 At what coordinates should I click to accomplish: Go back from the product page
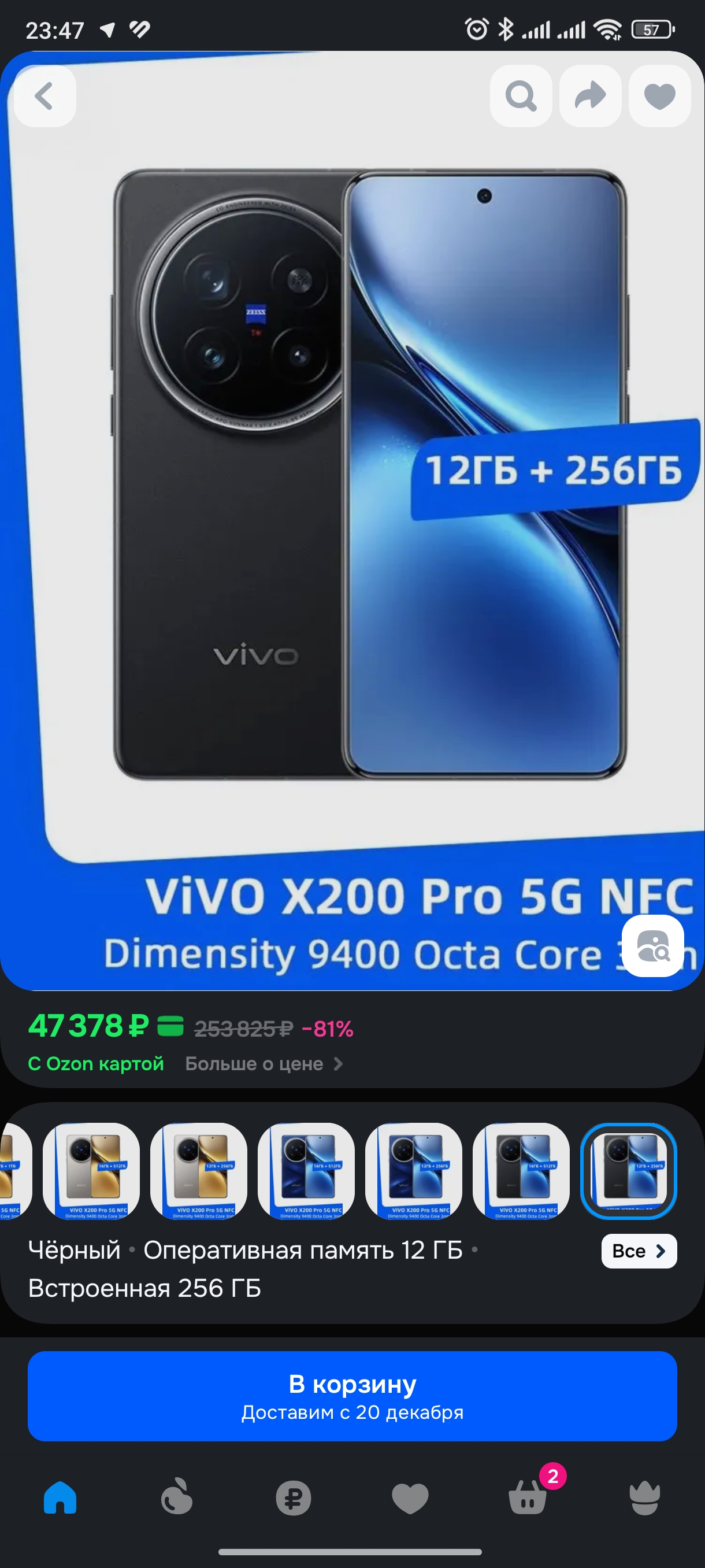coord(44,96)
